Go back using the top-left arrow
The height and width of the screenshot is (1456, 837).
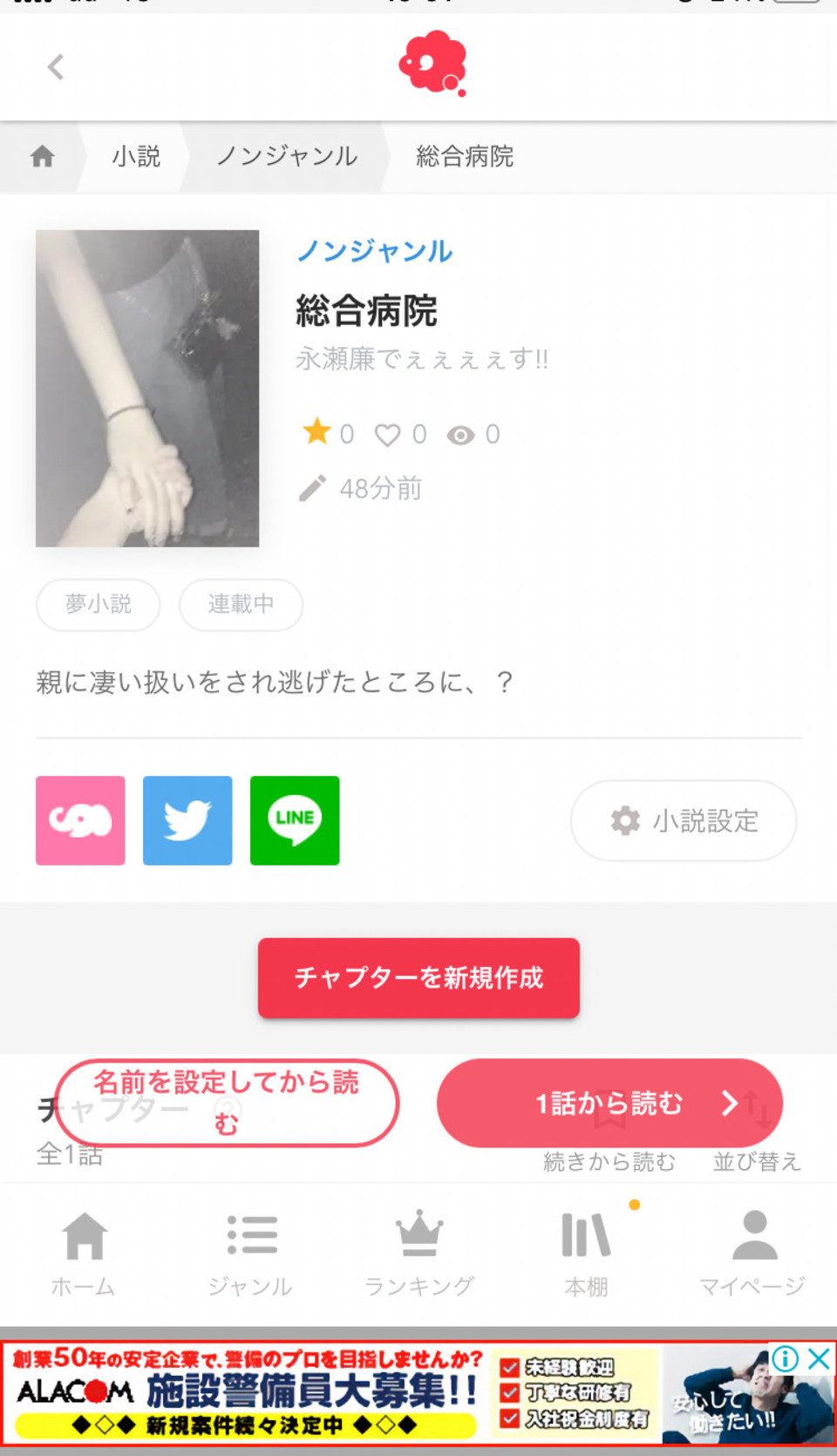pyautogui.click(x=56, y=67)
